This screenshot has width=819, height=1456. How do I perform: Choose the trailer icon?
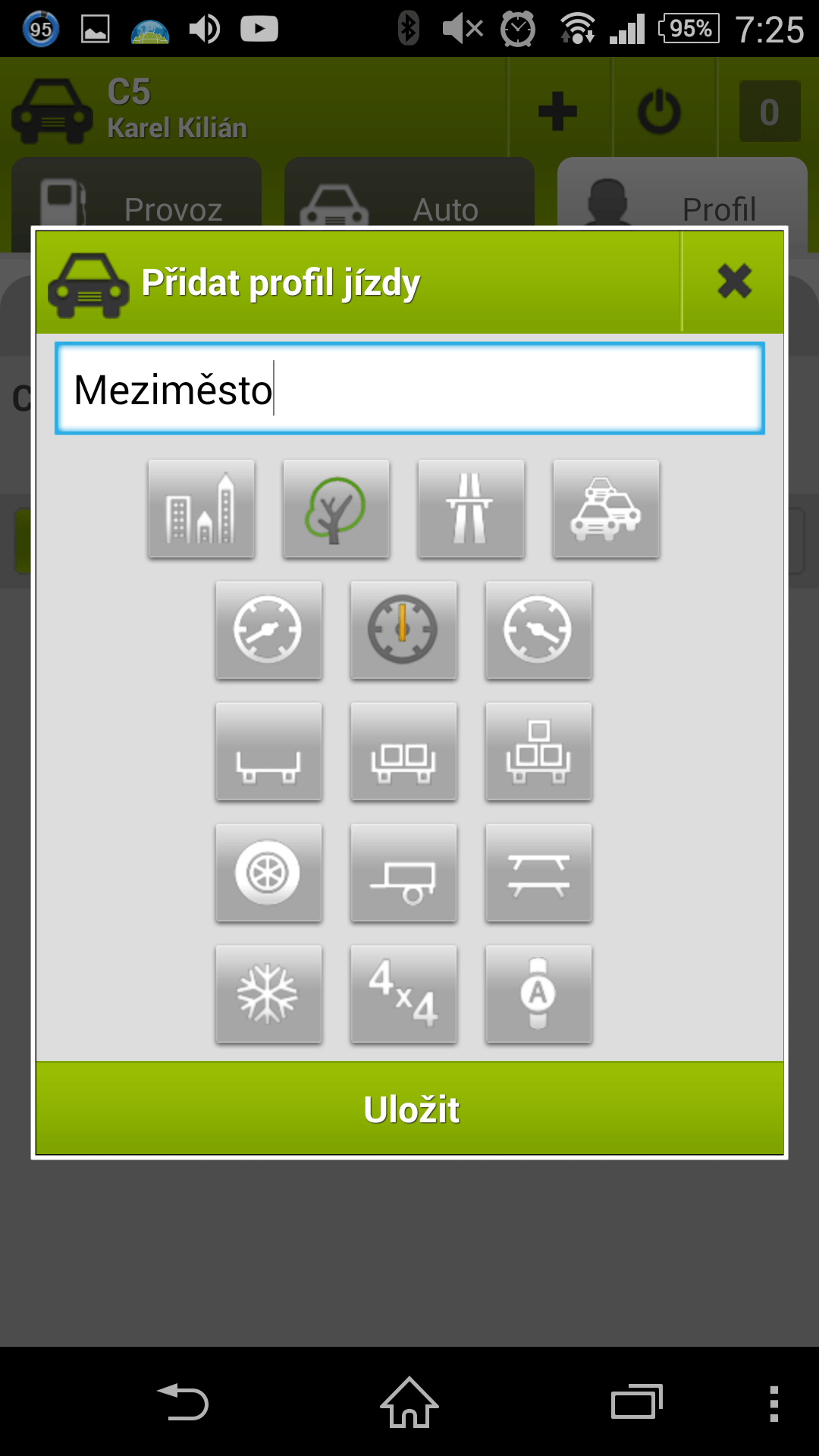(x=403, y=873)
